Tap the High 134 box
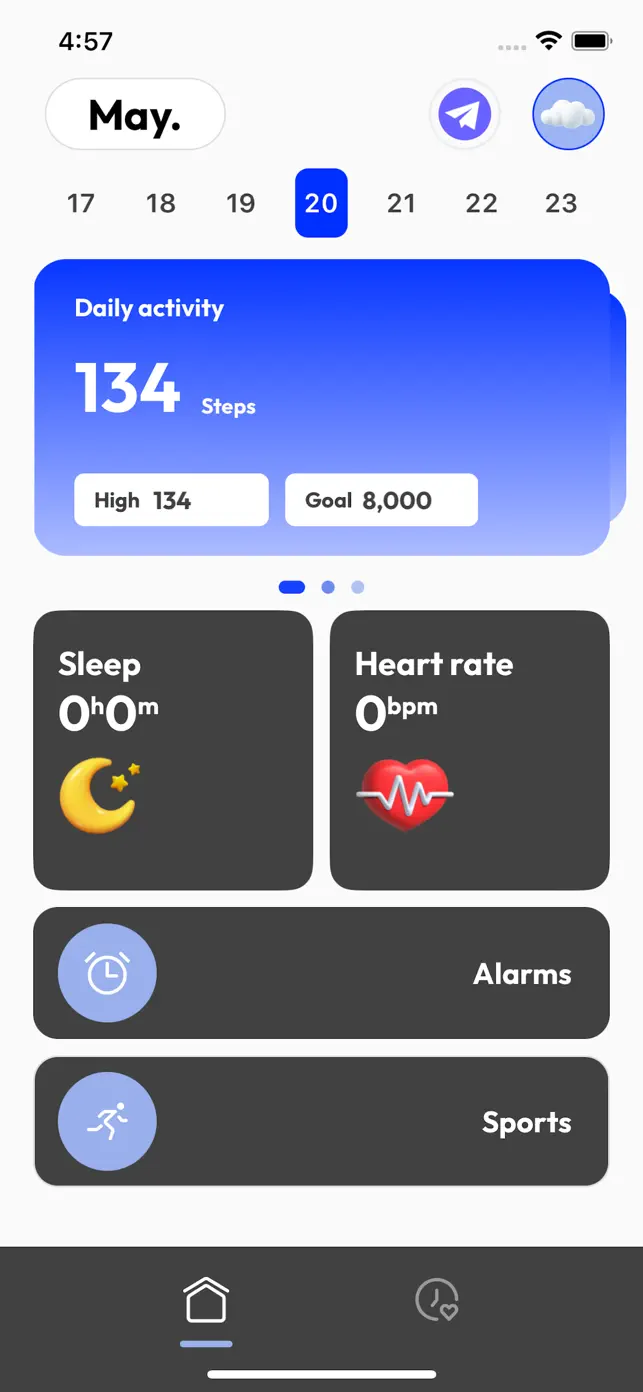 [171, 500]
